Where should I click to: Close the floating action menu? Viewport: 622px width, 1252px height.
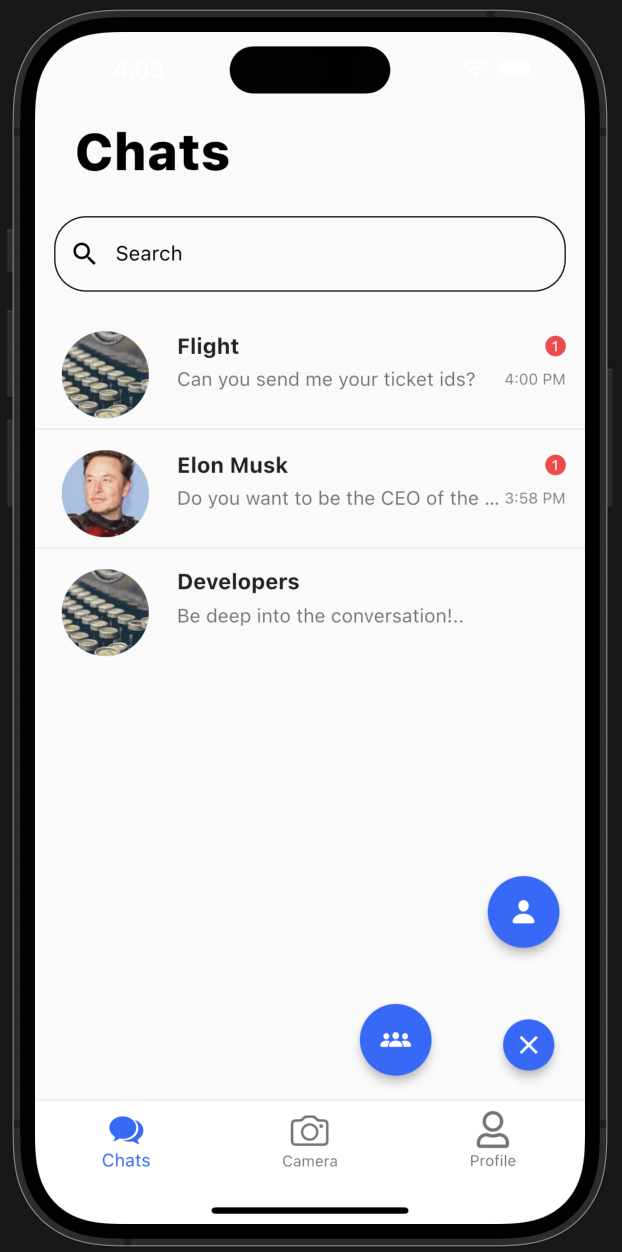(529, 1045)
